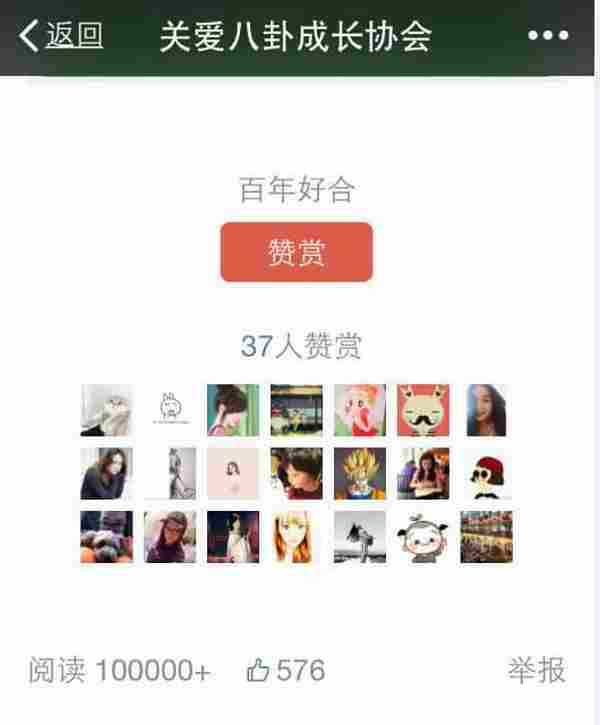
Task: Go back with the 返回 button
Action: (x=62, y=36)
